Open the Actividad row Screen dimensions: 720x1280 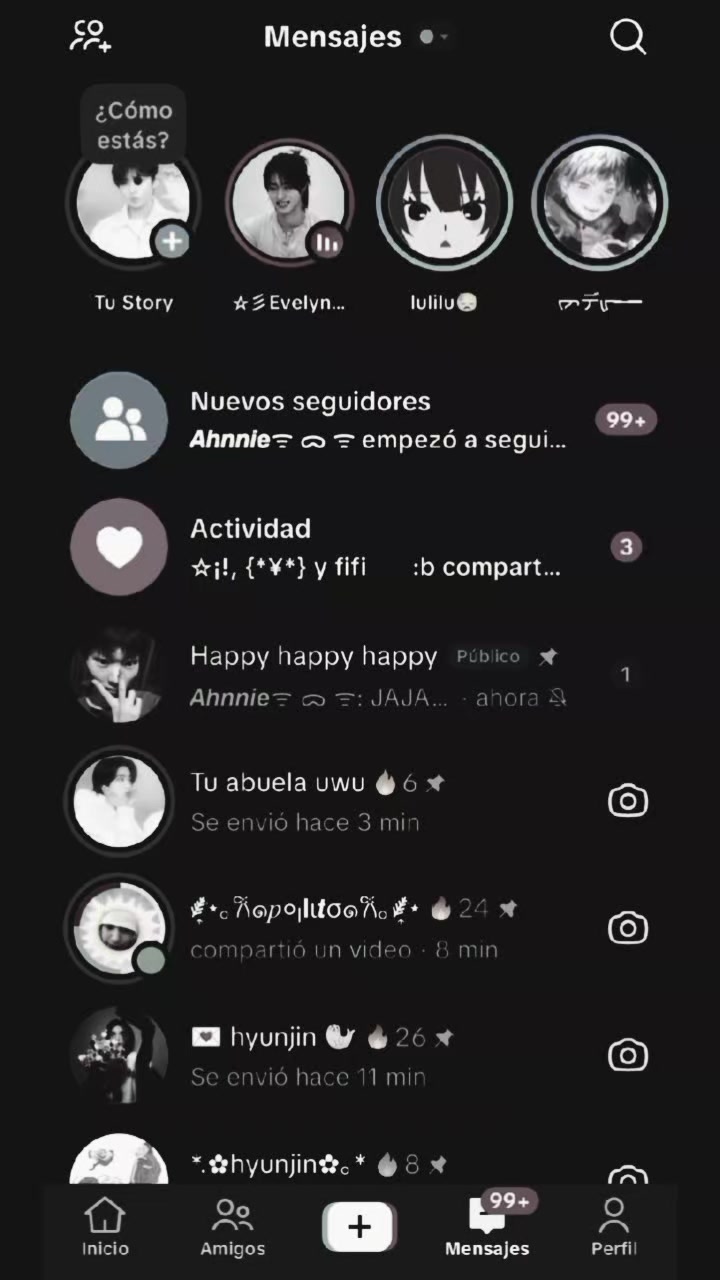[x=360, y=547]
